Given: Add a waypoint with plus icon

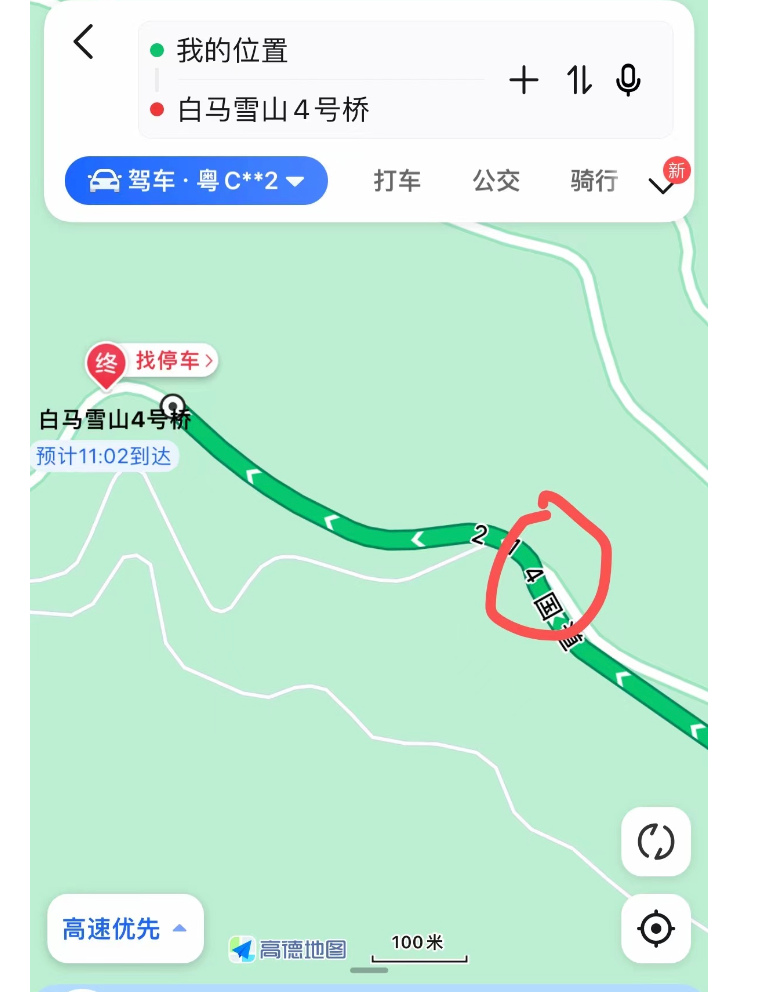Looking at the screenshot, I should 524,80.
